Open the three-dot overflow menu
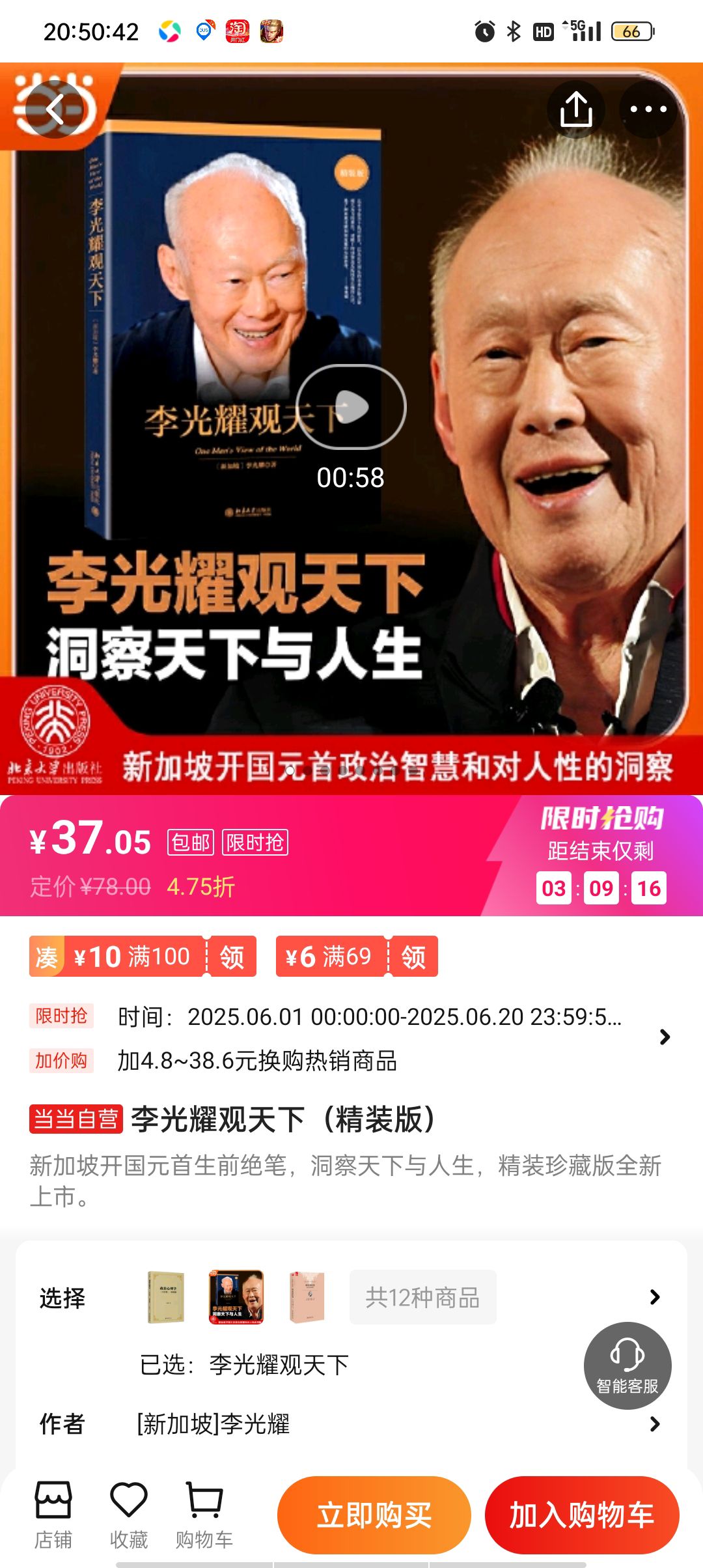Screen dimensions: 703x1568 648,109
